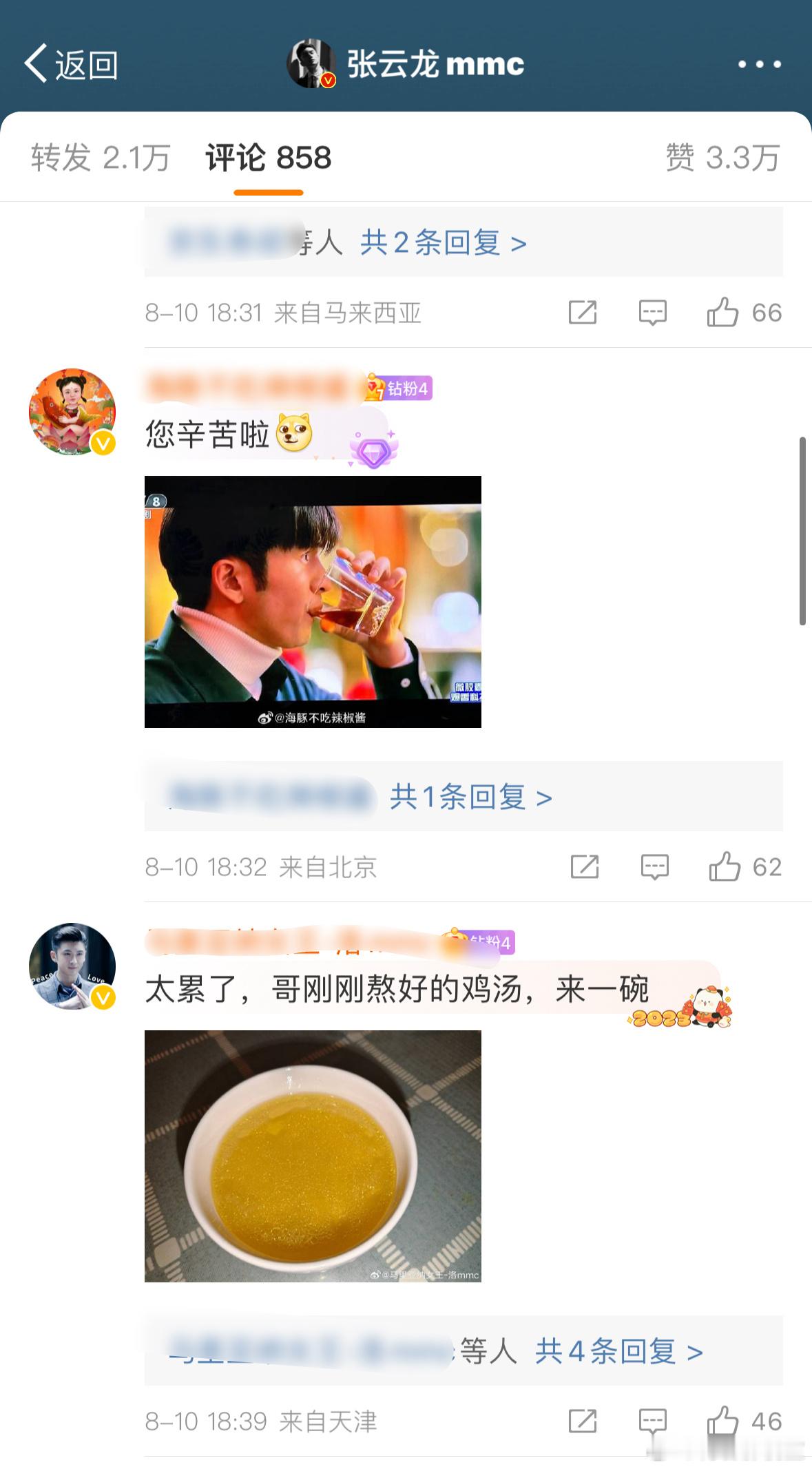Open 张云龙 mmc's profile avatar

pyautogui.click(x=311, y=63)
